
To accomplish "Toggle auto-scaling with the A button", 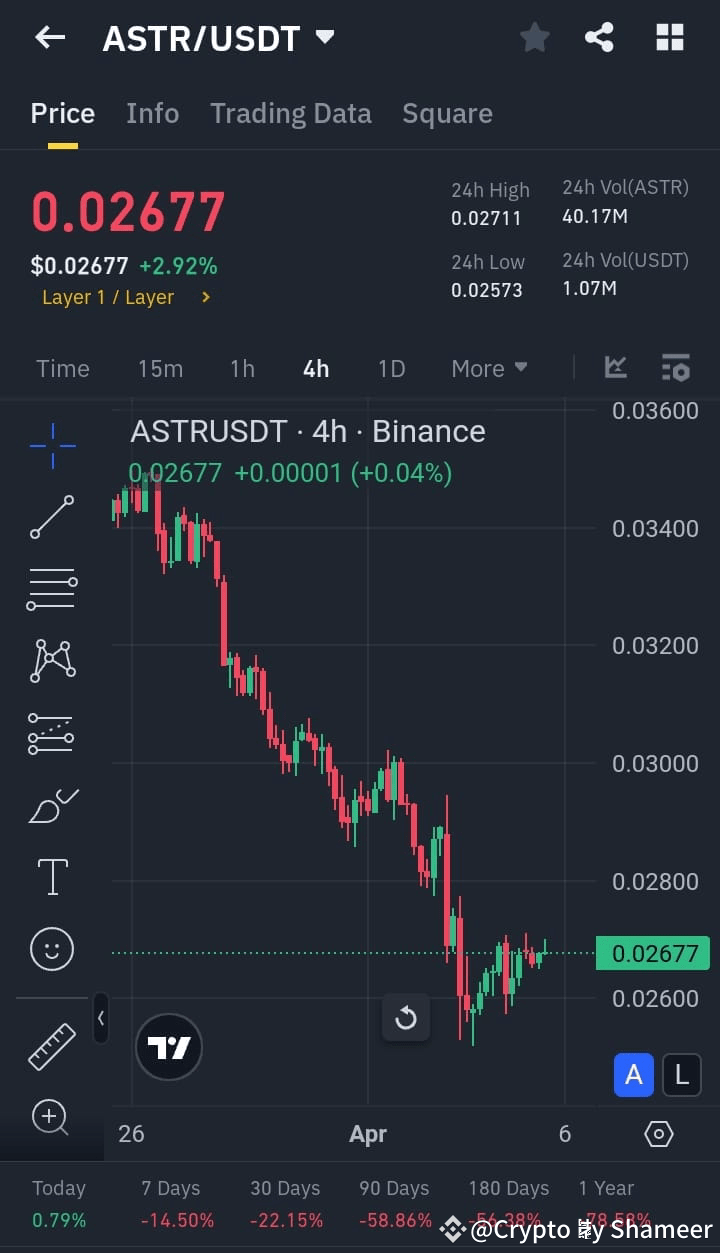I will pos(633,1074).
